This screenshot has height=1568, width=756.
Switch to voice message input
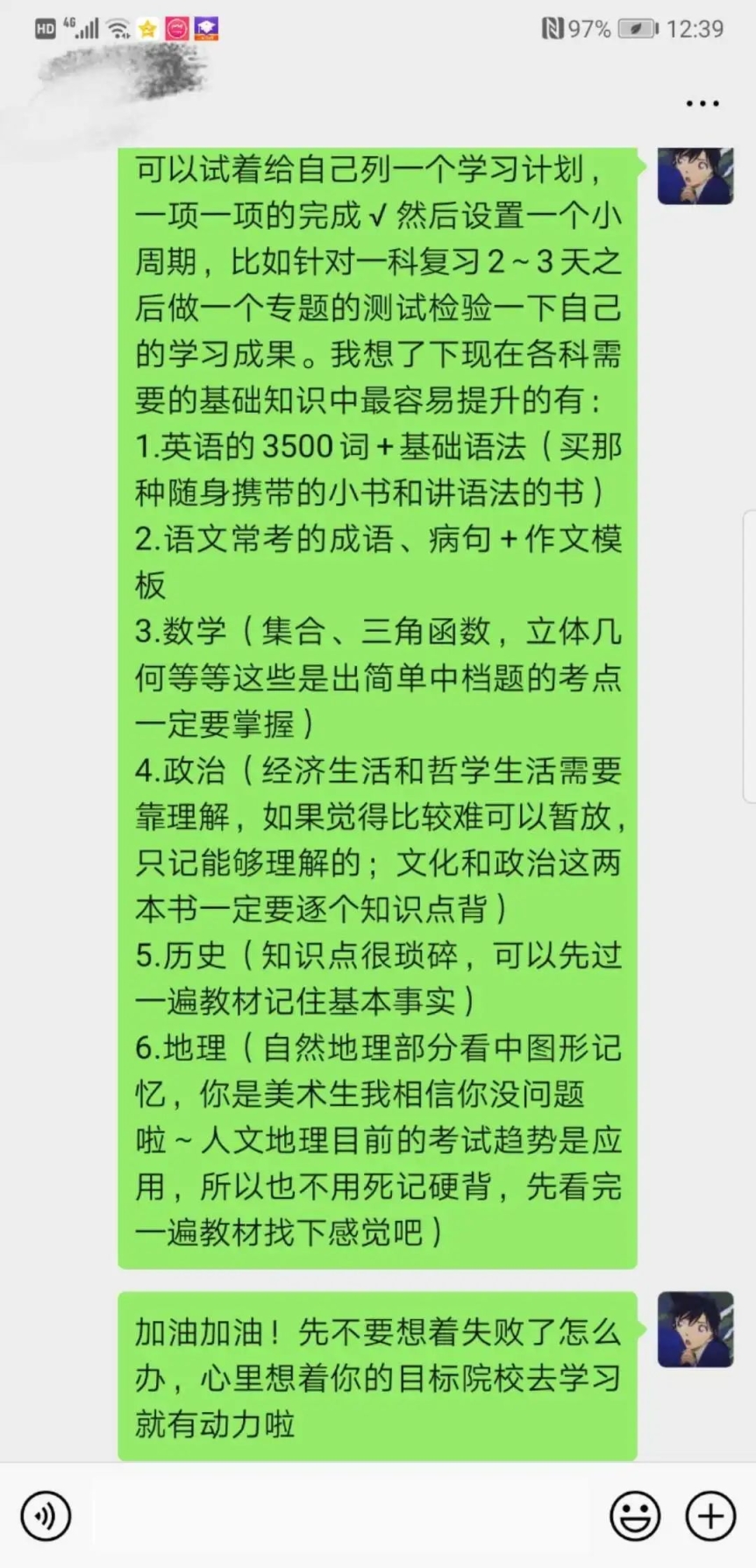click(46, 1515)
